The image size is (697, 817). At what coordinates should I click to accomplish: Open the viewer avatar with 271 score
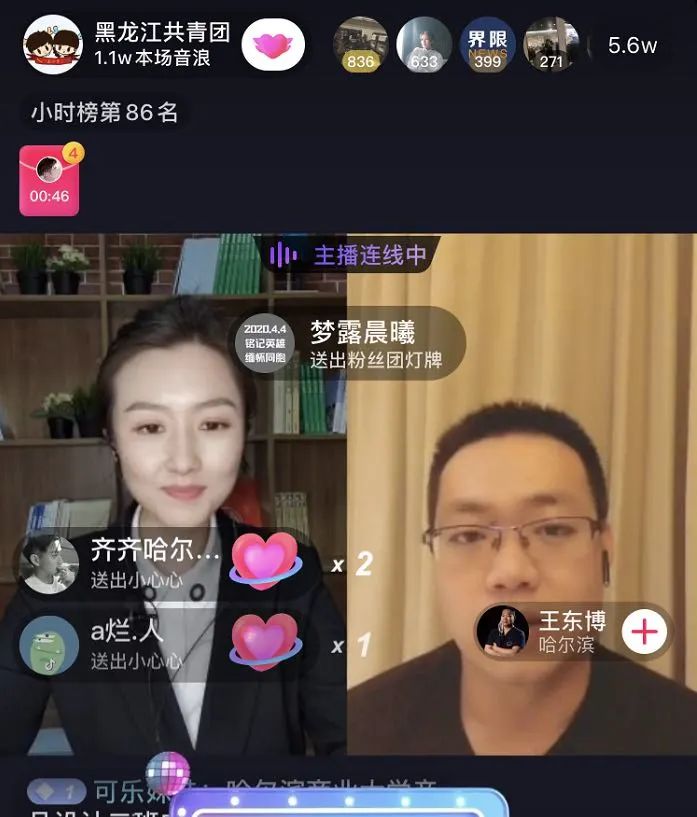[551, 44]
